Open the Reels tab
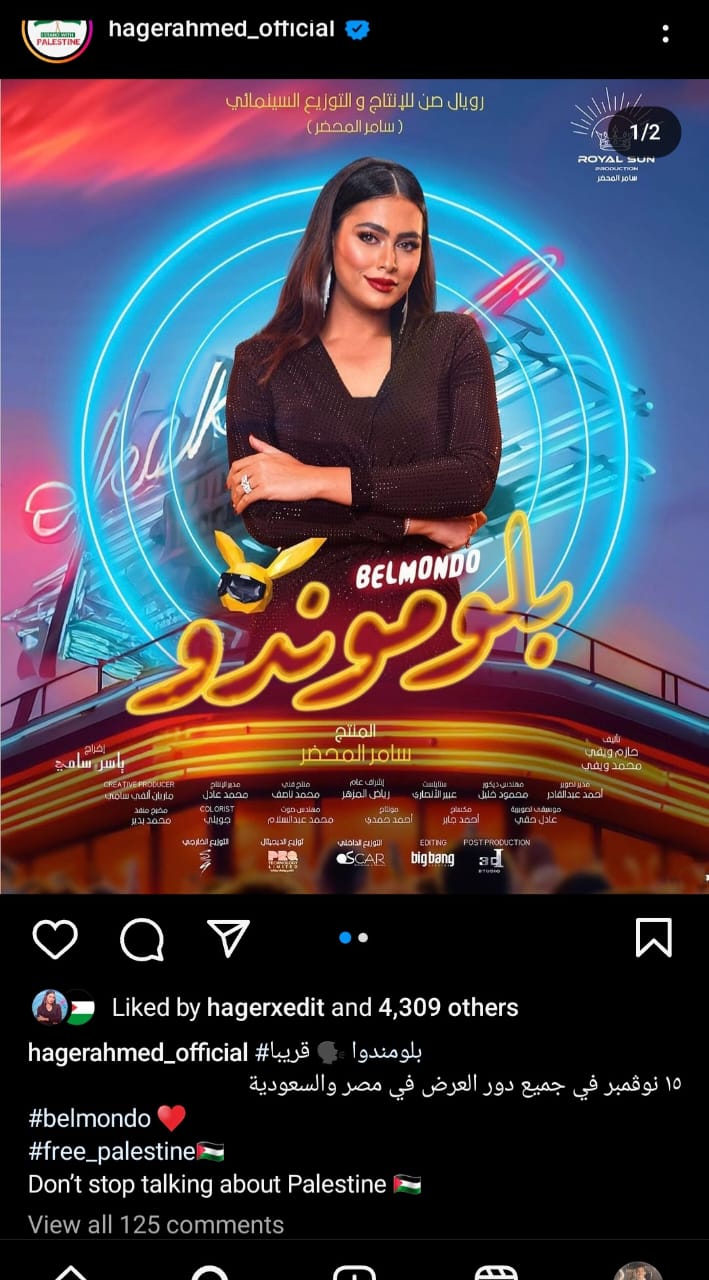This screenshot has width=709, height=1280. click(x=495, y=1272)
